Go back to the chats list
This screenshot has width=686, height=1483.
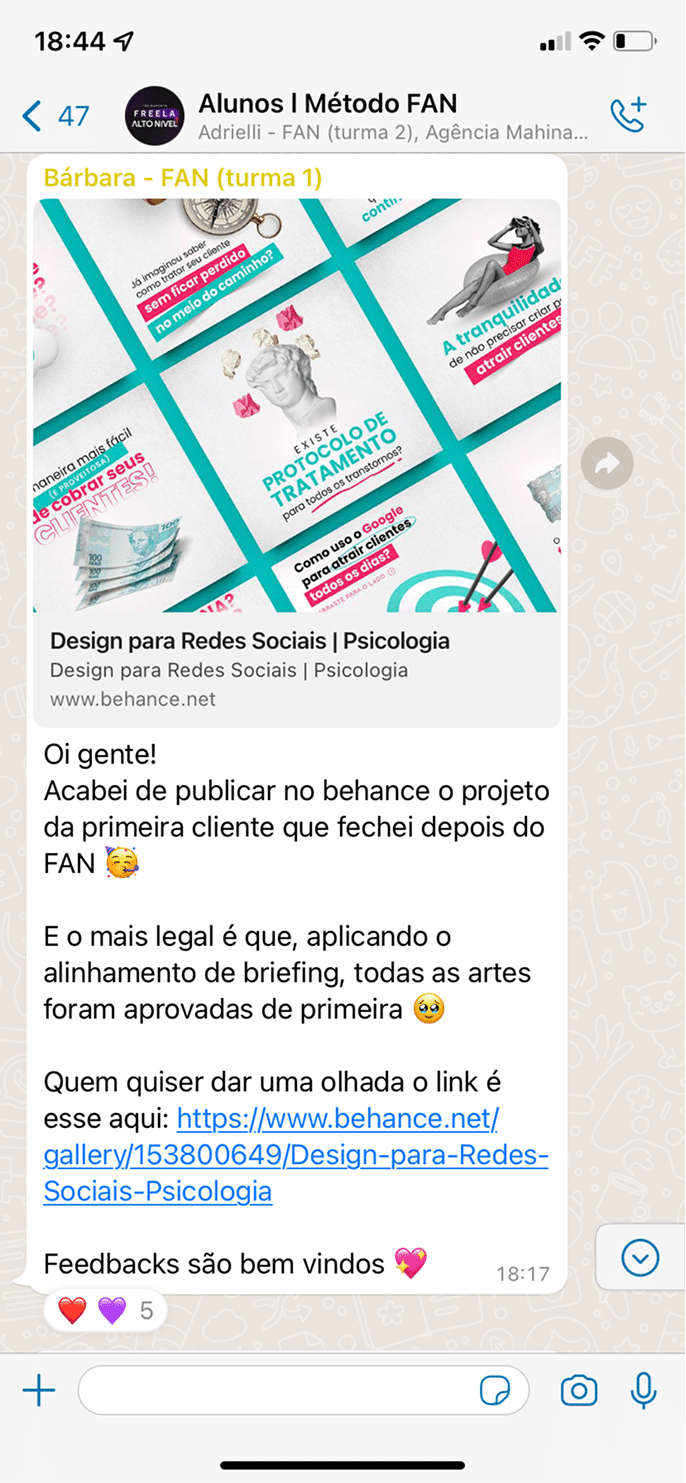click(x=55, y=116)
